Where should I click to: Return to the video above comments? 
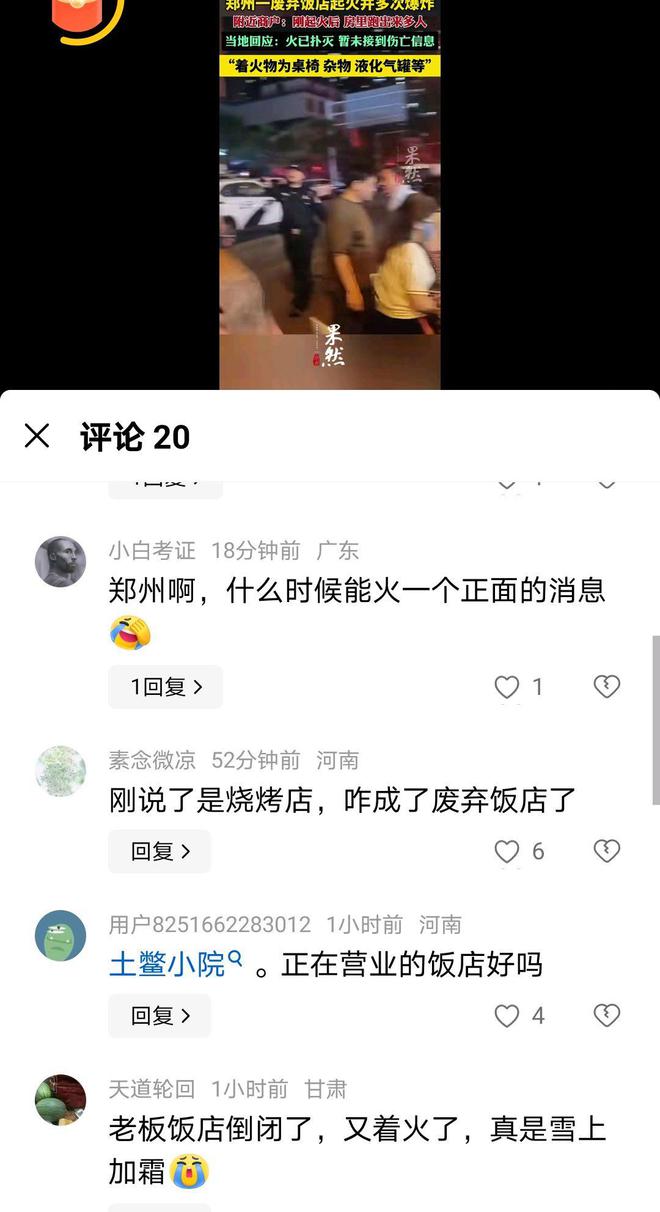(330, 200)
